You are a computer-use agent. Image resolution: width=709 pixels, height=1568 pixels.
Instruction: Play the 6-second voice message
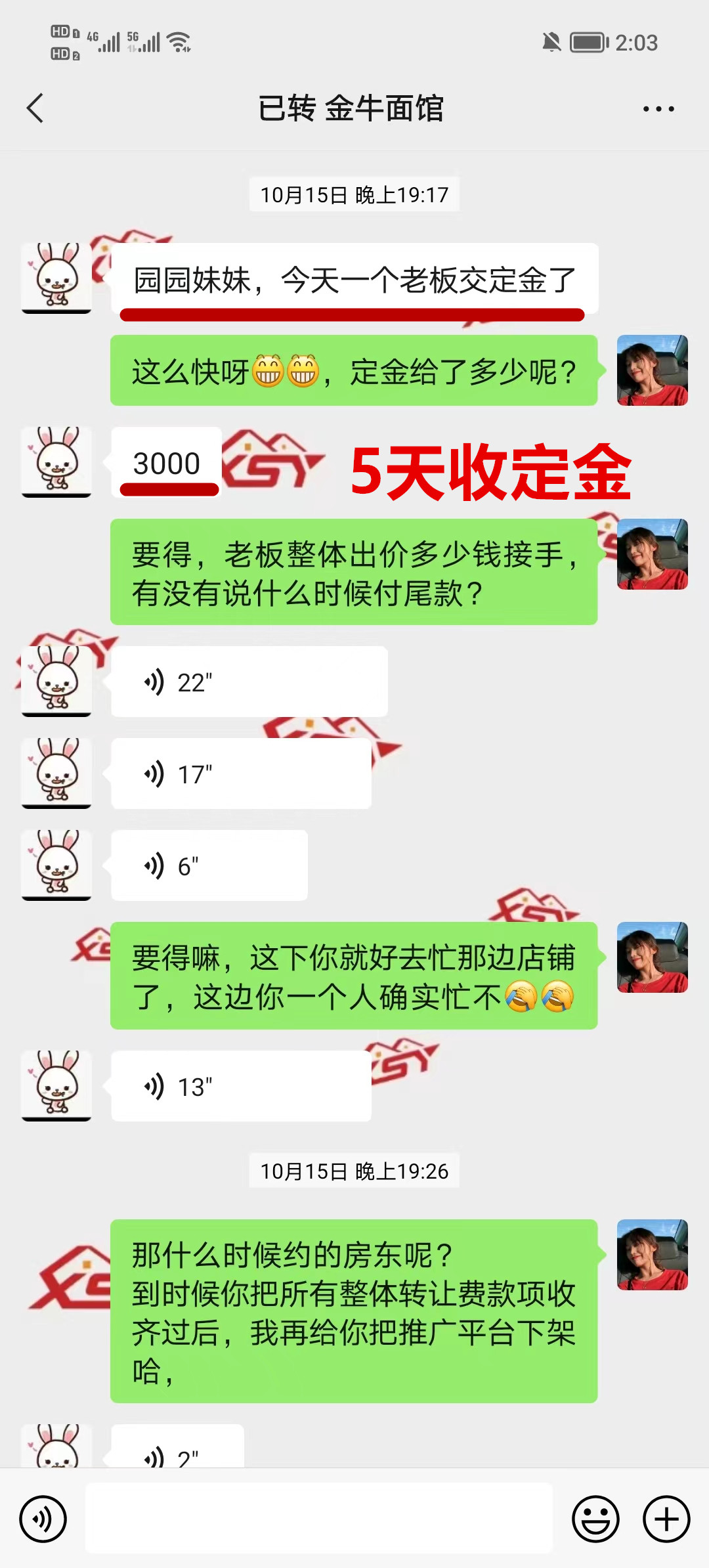[x=209, y=866]
